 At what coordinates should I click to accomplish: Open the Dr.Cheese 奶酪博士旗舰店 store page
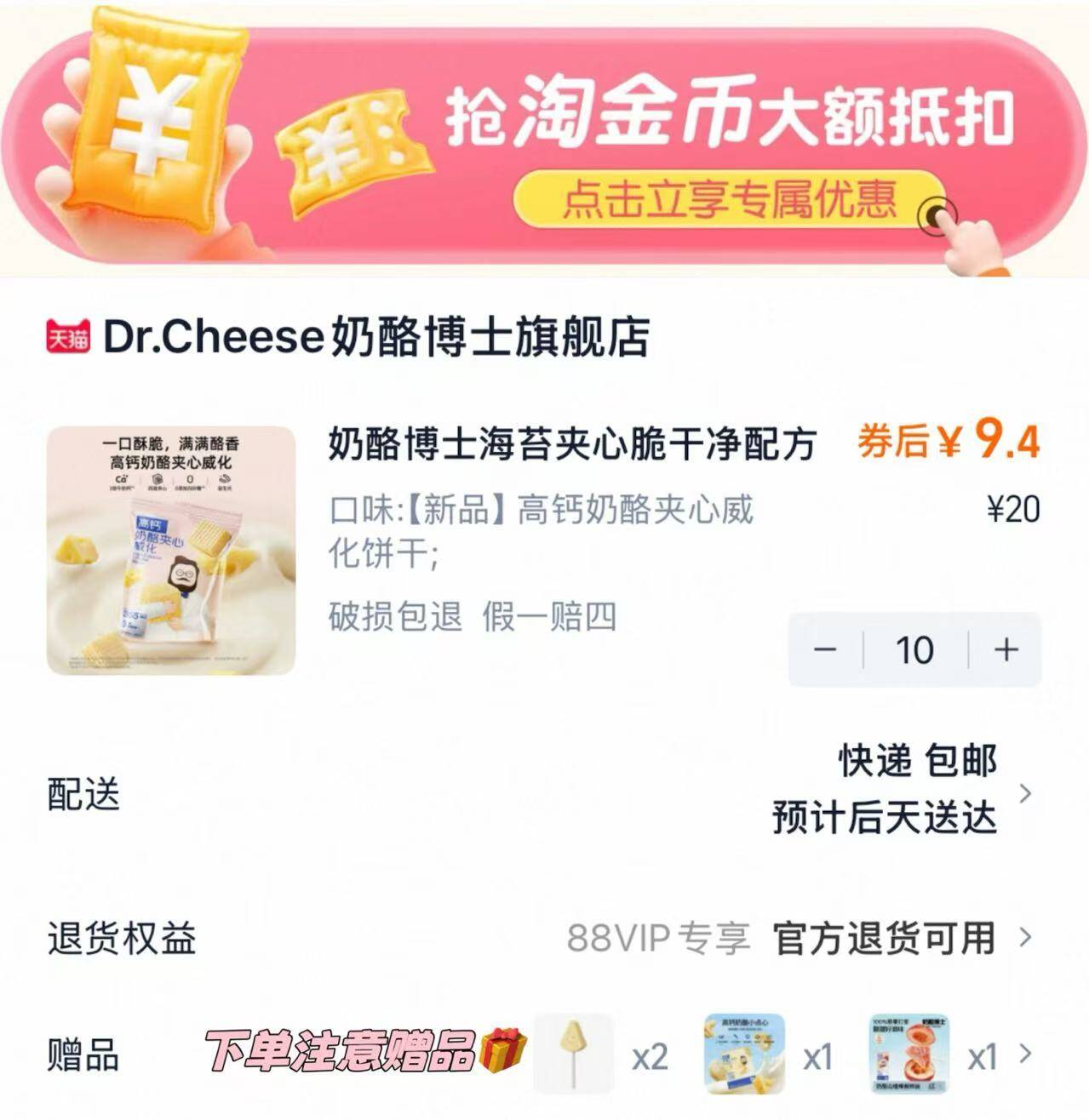click(375, 336)
